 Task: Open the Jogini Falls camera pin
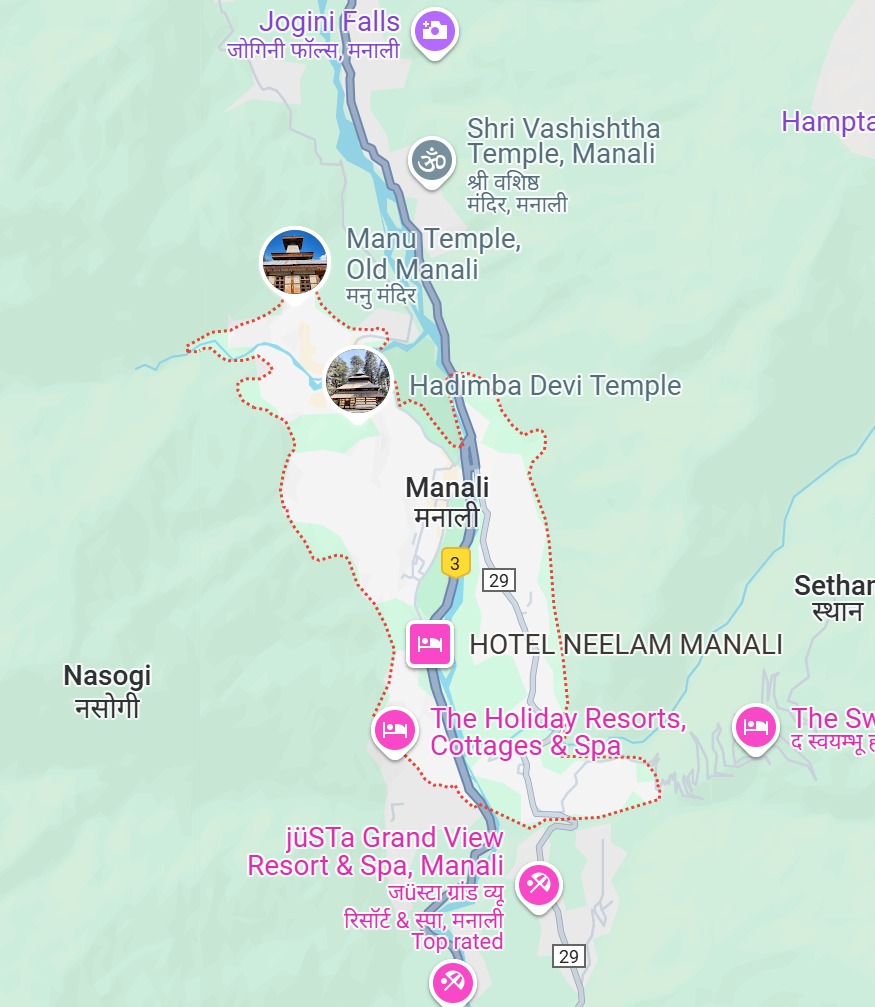click(x=434, y=30)
